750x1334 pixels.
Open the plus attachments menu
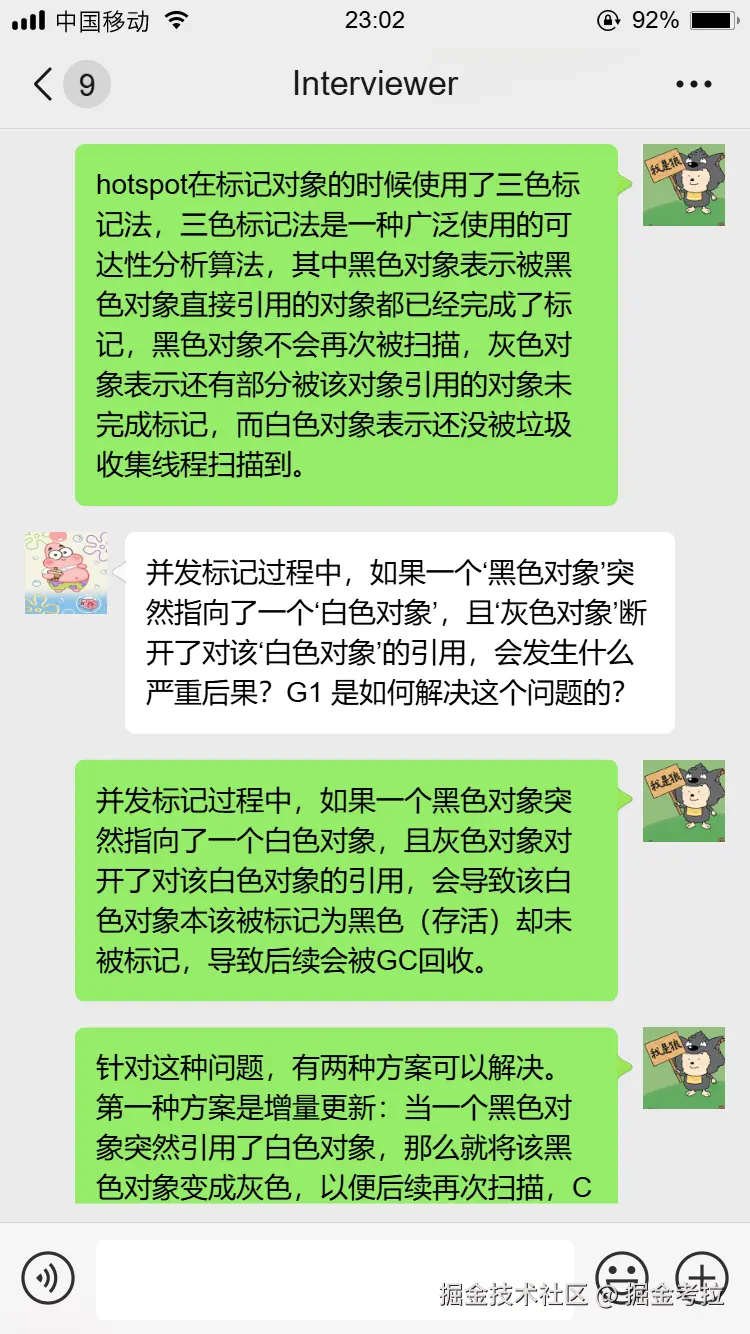702,1277
